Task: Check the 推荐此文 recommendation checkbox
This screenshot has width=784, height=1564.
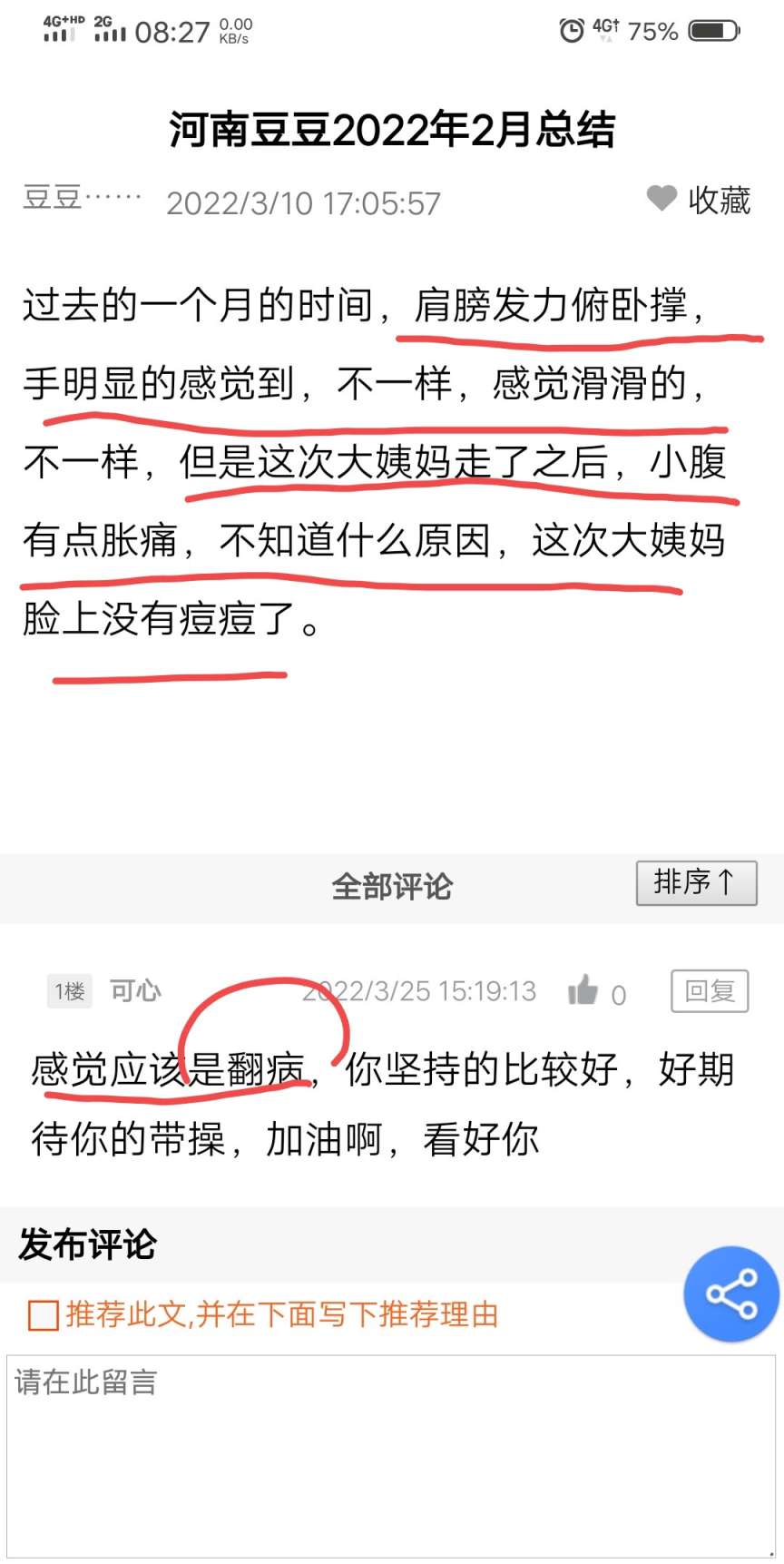Action: [44, 1314]
